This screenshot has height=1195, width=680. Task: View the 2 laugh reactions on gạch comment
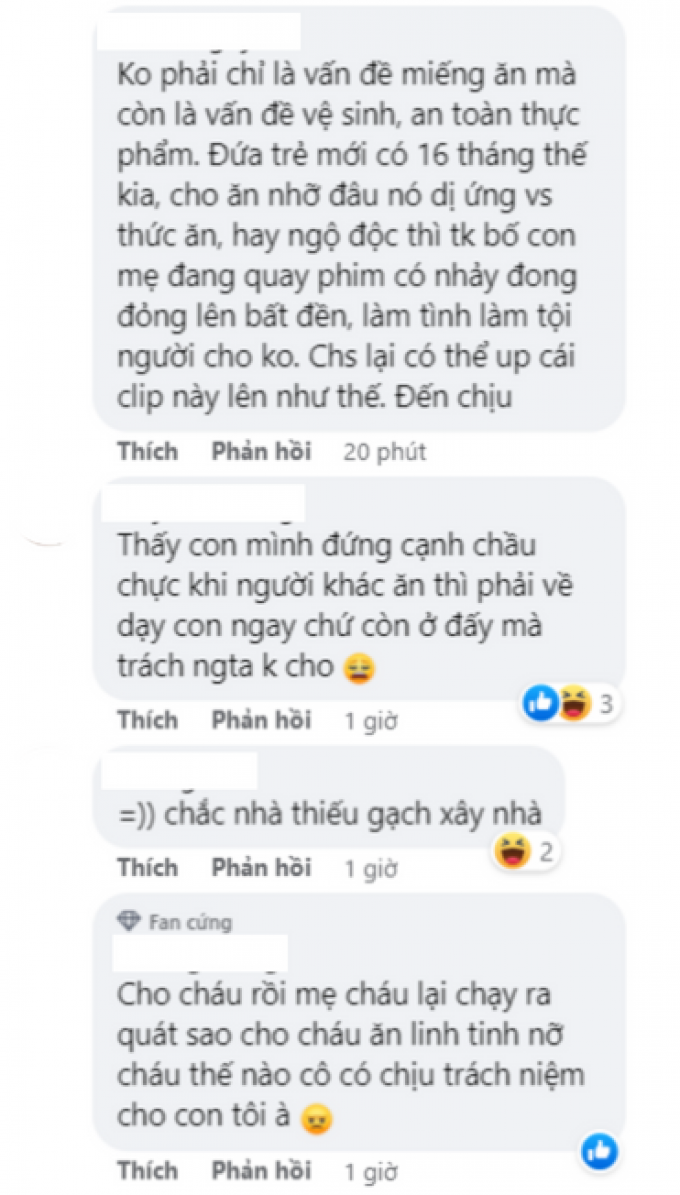[524, 851]
